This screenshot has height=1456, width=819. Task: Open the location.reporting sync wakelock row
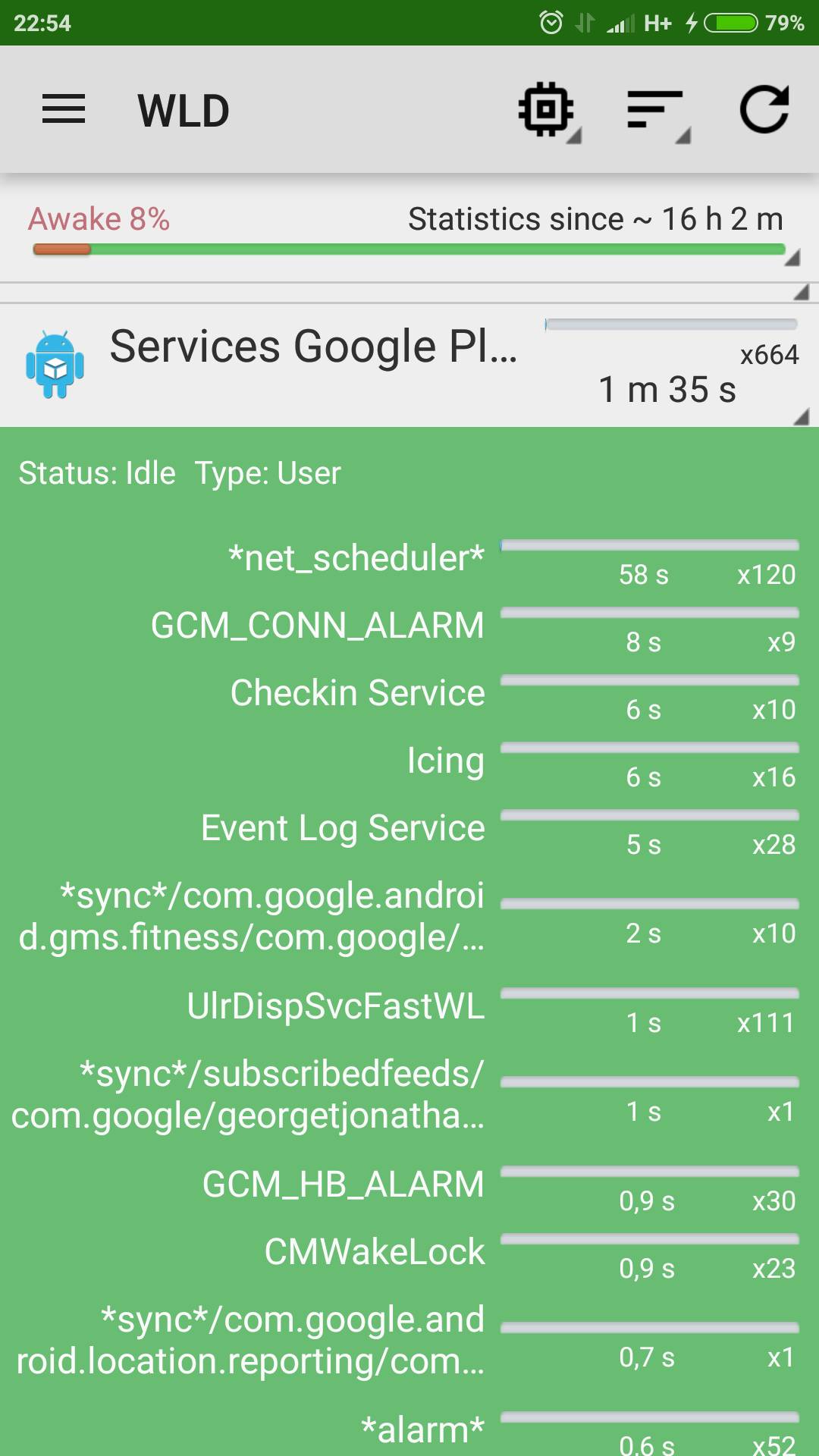[x=409, y=1341]
